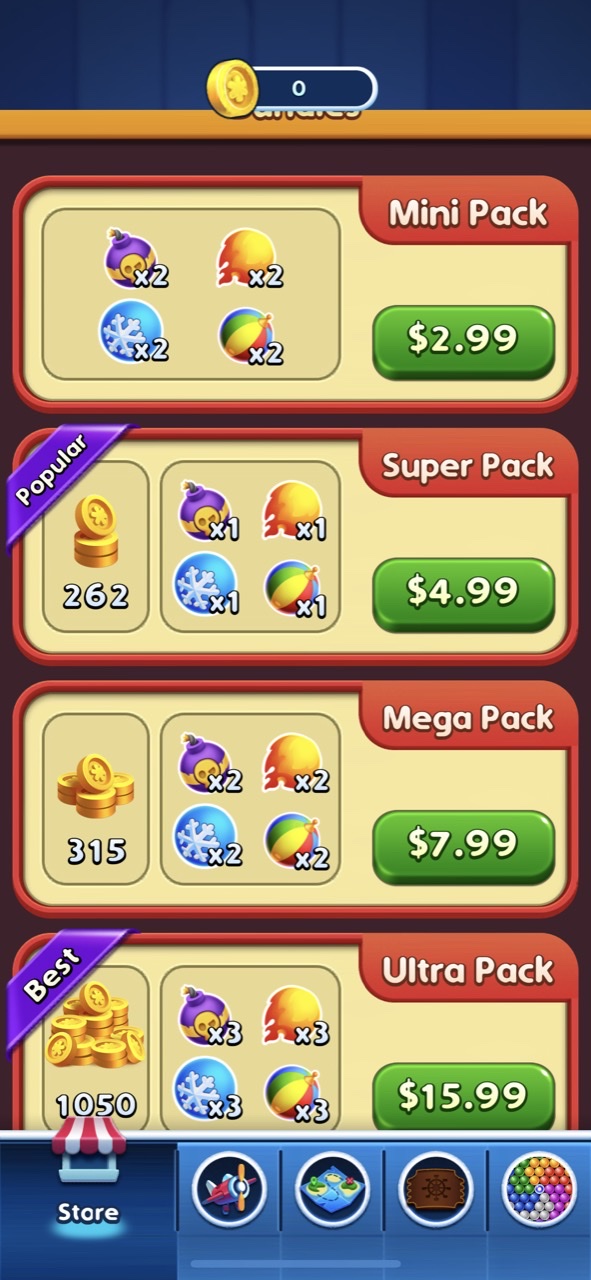The height and width of the screenshot is (1280, 591).
Task: Purchase the Super Pack for $4.99
Action: tap(463, 593)
